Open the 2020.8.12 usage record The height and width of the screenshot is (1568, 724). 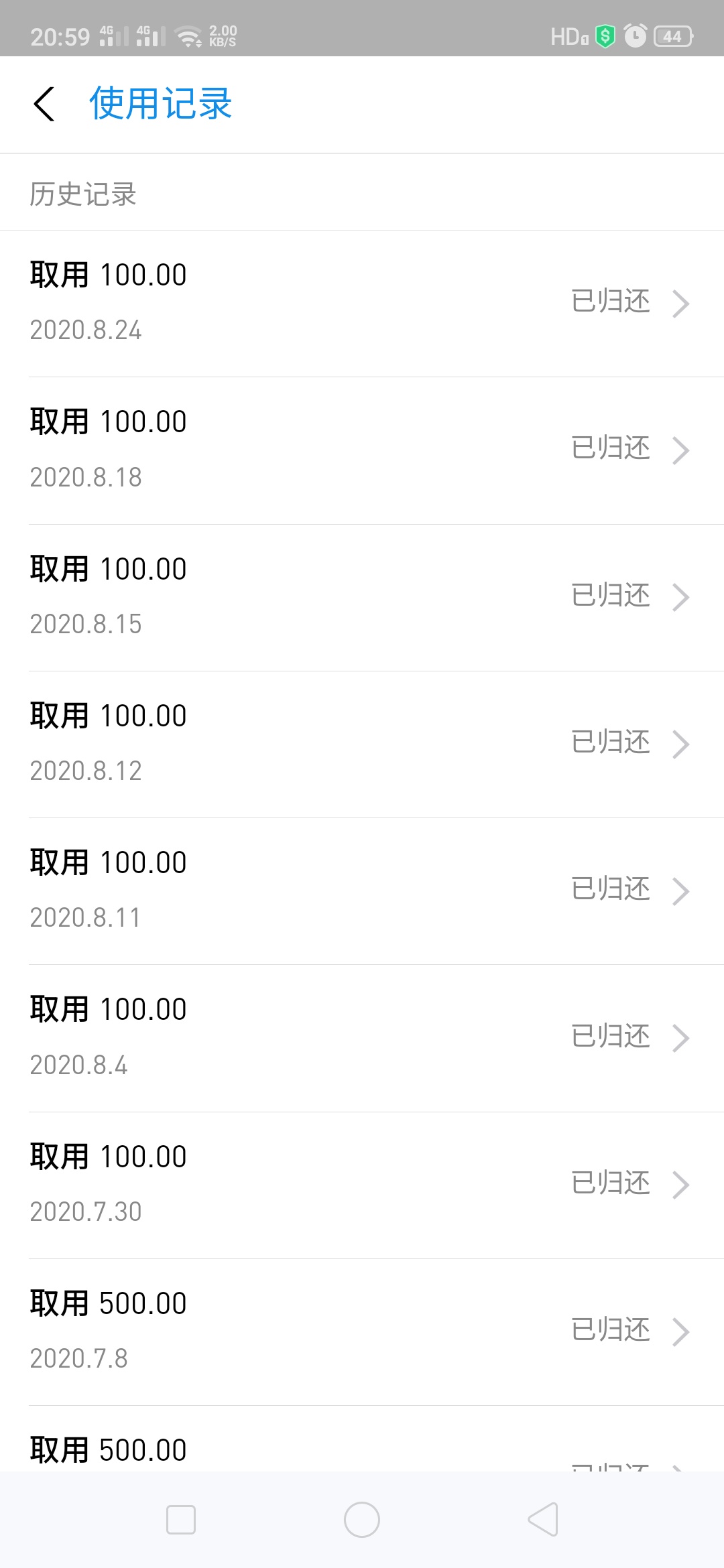click(362, 744)
